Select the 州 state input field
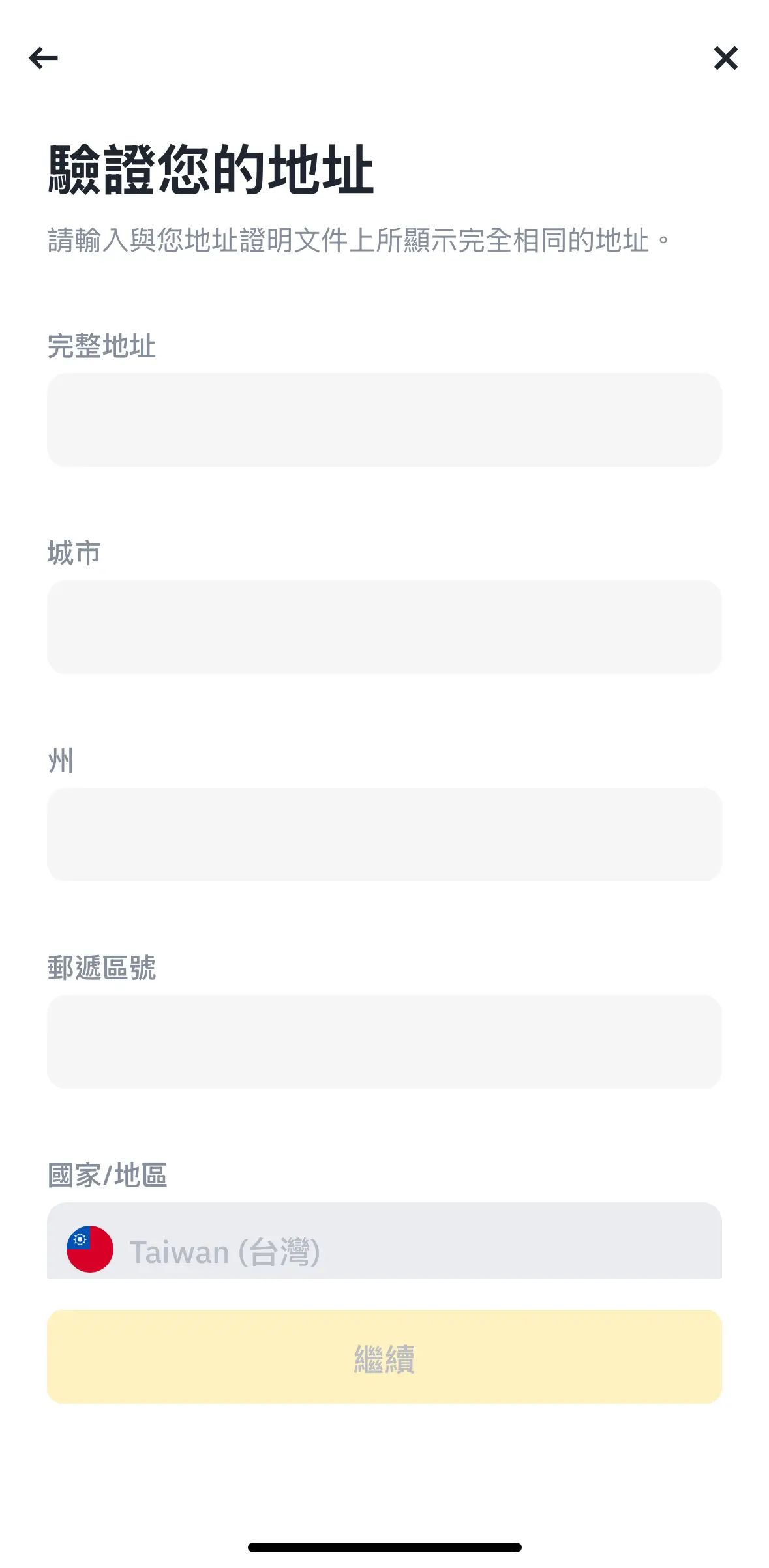The height and width of the screenshot is (1568, 769). point(384,834)
